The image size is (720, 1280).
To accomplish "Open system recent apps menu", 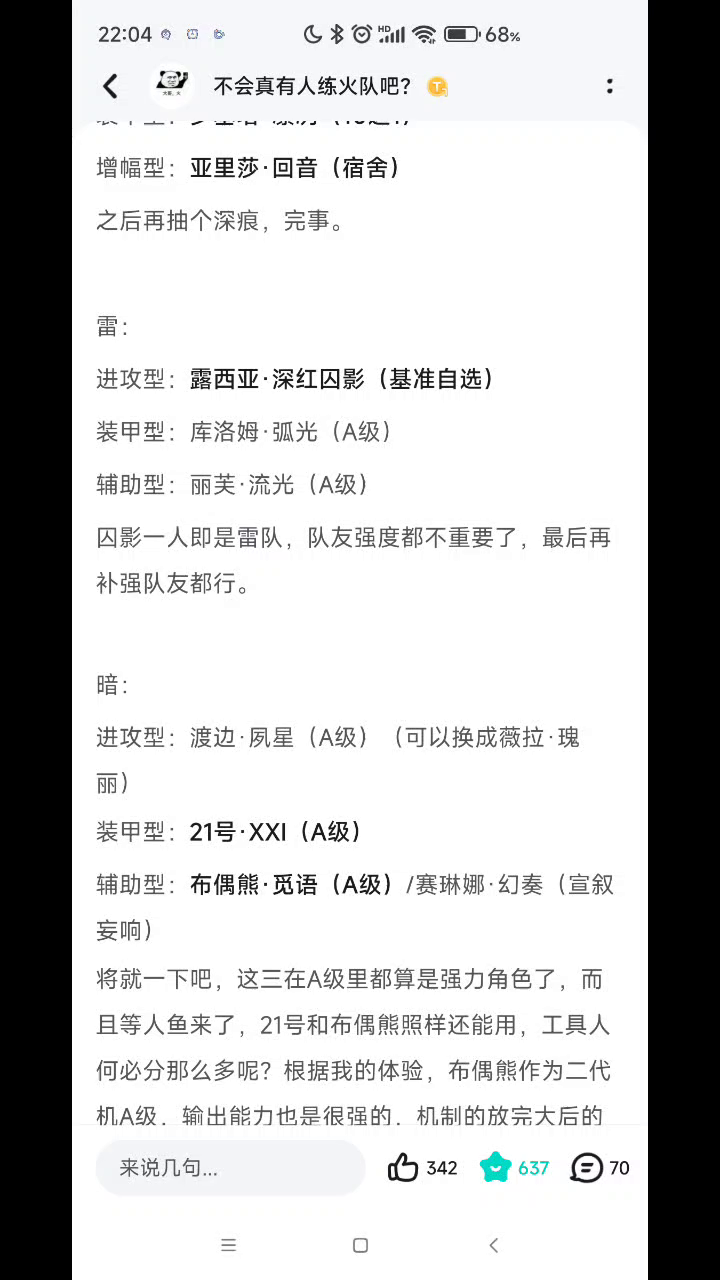I will tap(228, 1245).
